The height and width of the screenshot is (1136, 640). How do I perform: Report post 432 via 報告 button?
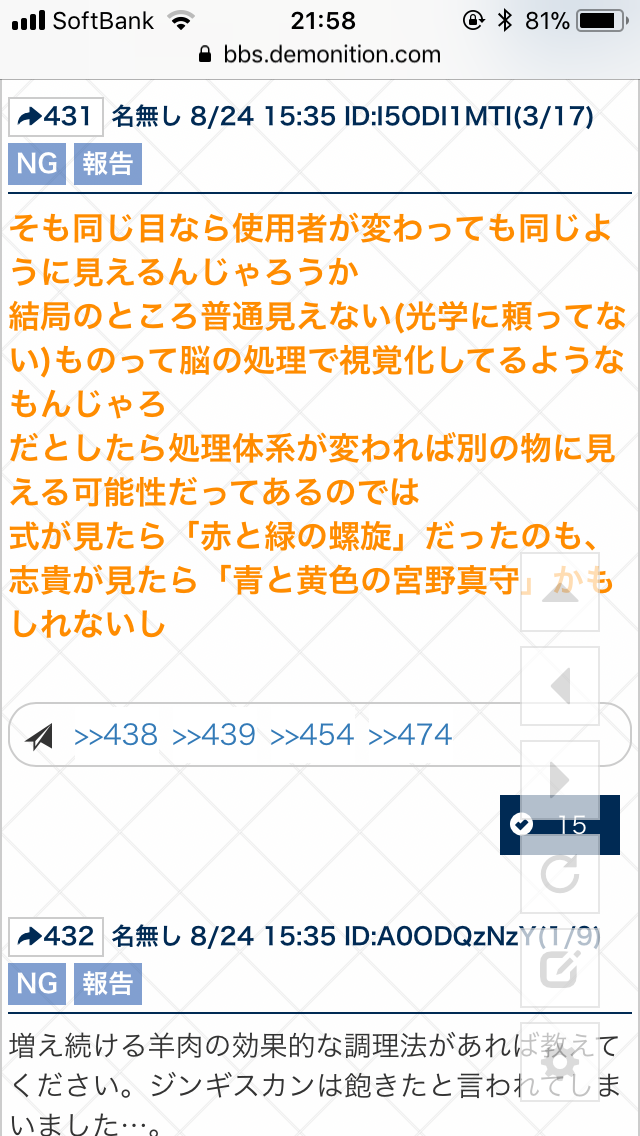[x=108, y=984]
